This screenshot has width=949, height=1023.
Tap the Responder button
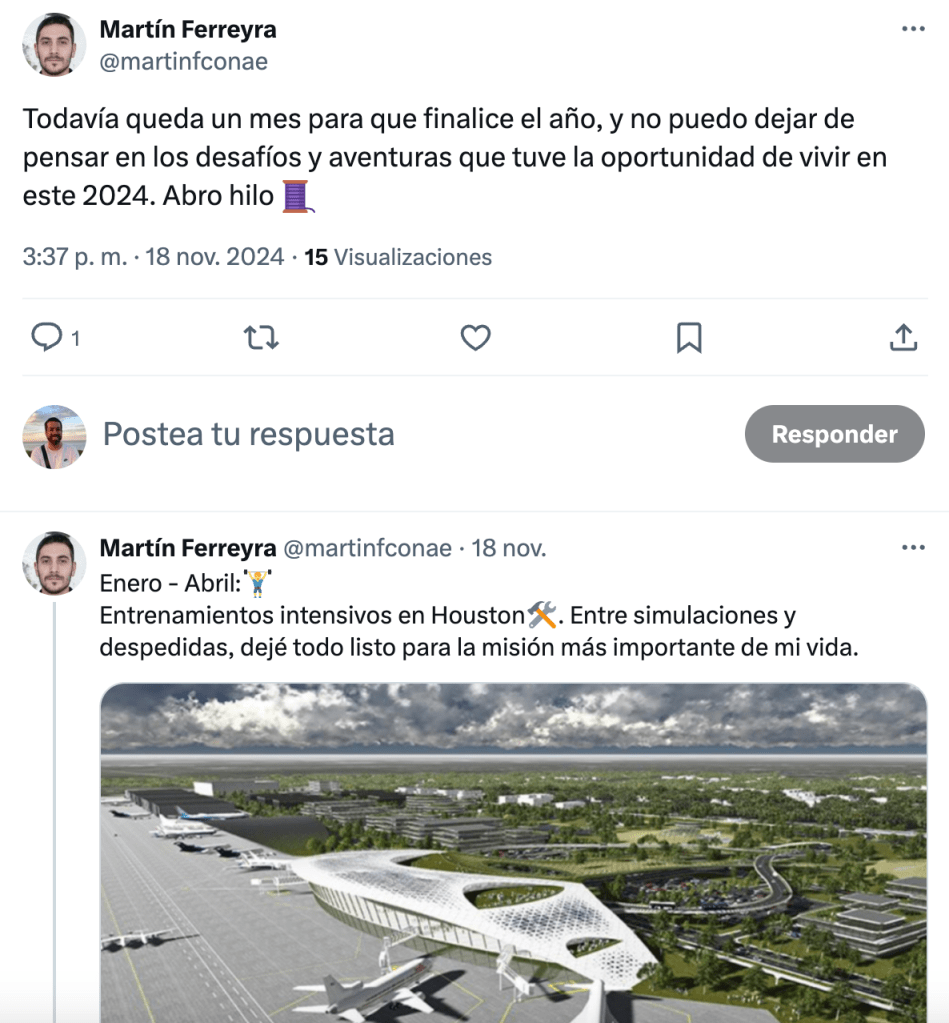coord(834,434)
